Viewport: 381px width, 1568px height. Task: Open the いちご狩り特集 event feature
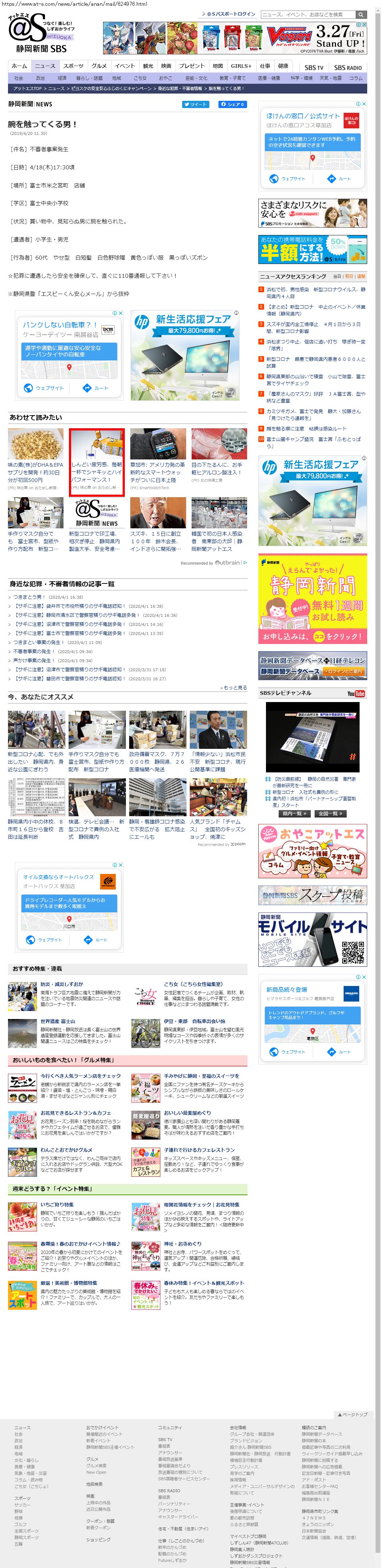pyautogui.click(x=57, y=1204)
